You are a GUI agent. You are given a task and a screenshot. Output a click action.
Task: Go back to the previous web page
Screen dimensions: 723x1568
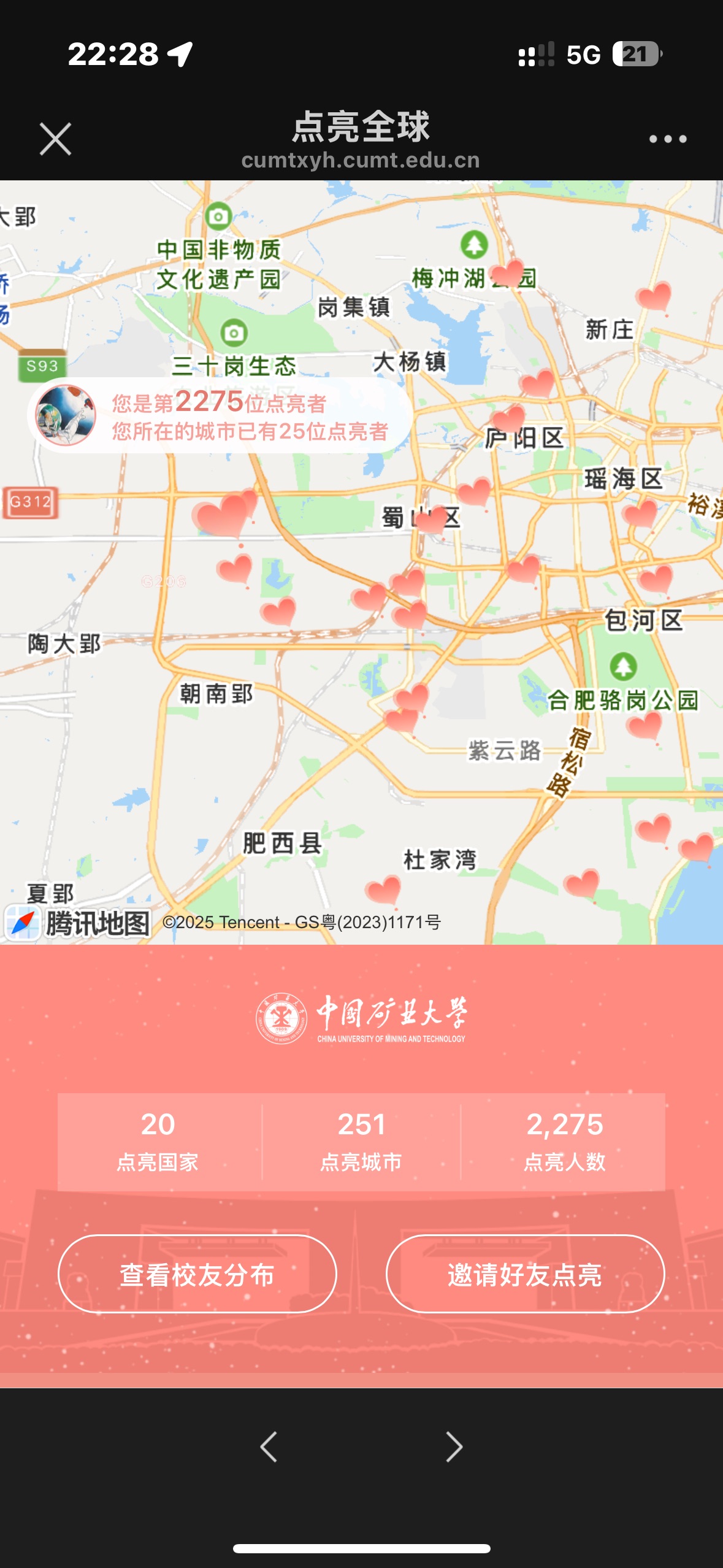click(269, 1447)
